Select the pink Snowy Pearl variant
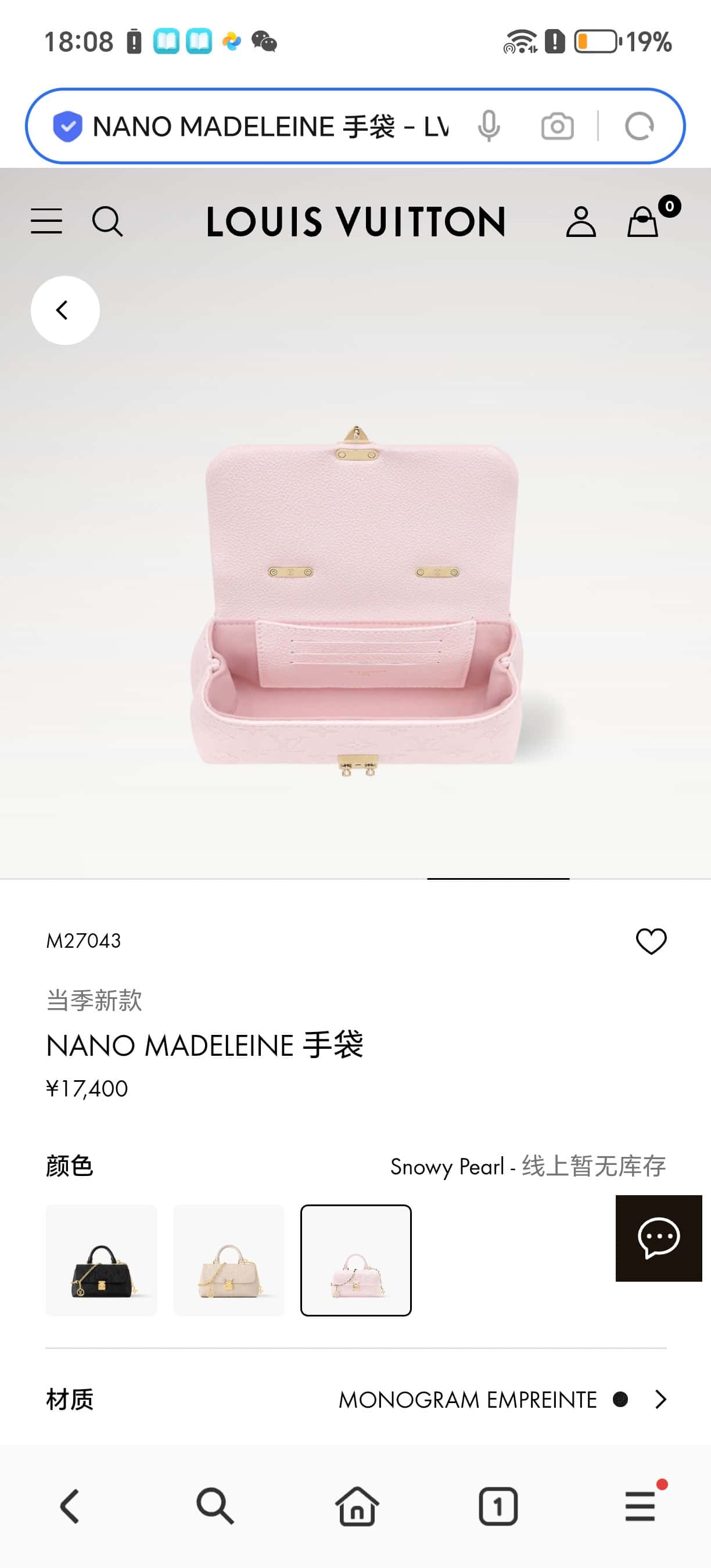Screen dimensions: 711x1568 pyautogui.click(x=356, y=1260)
